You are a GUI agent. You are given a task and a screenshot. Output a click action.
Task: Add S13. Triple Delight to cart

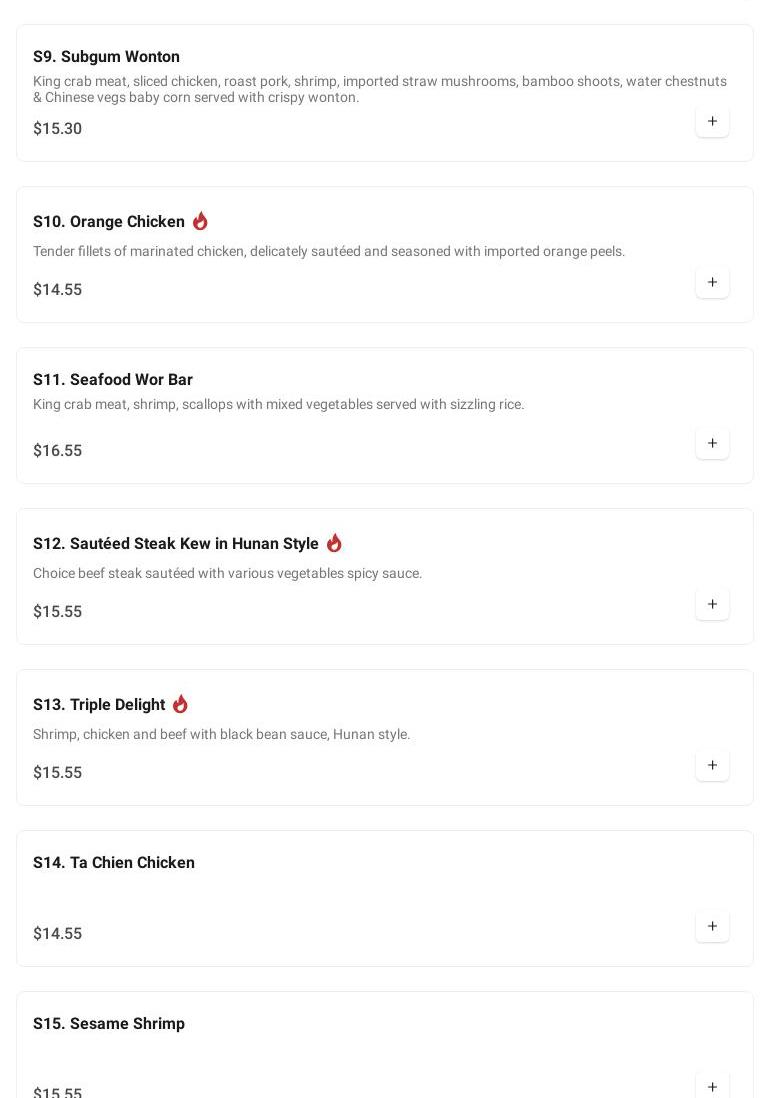click(x=712, y=766)
